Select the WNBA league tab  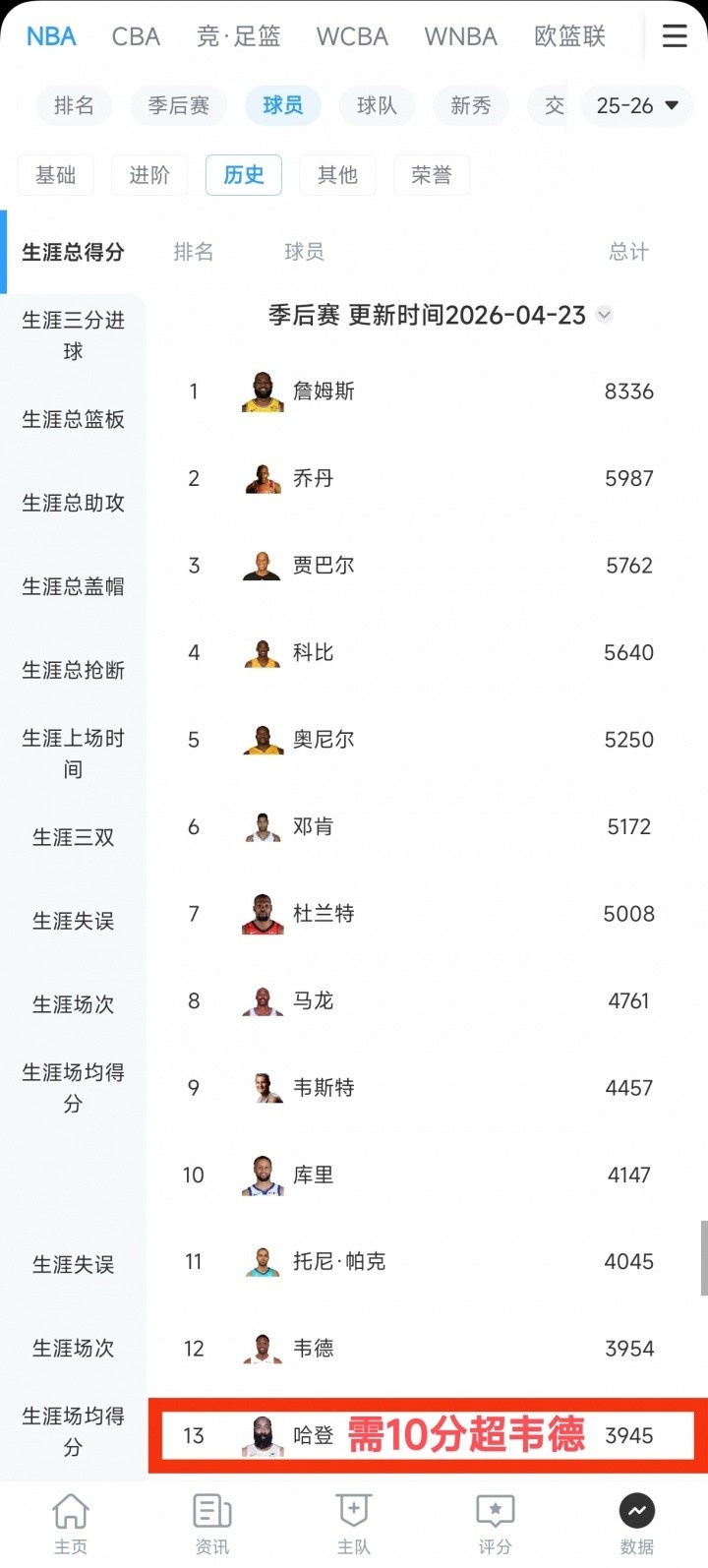pos(460,36)
